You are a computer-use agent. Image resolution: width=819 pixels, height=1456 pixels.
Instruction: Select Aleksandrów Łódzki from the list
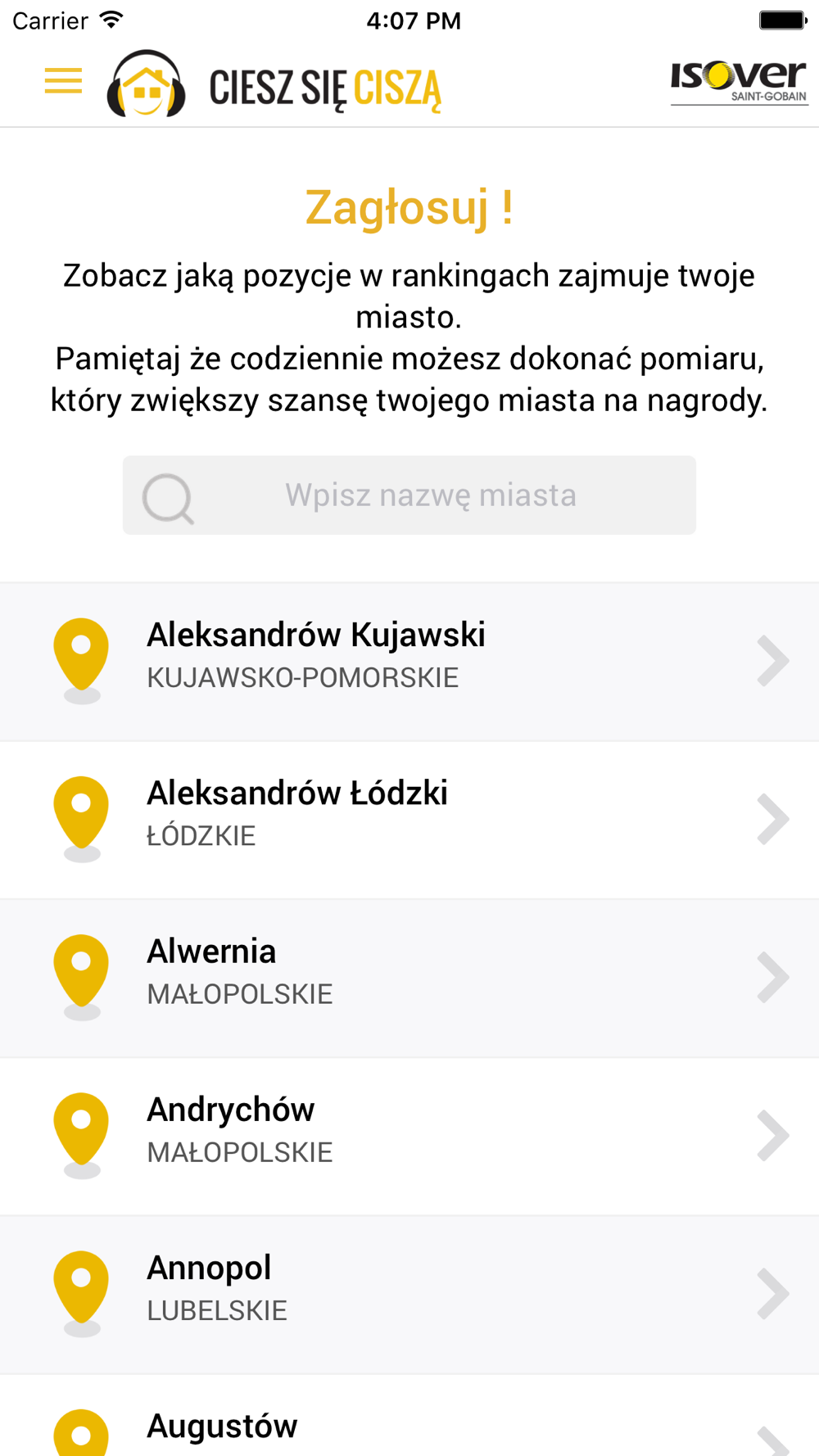point(409,820)
